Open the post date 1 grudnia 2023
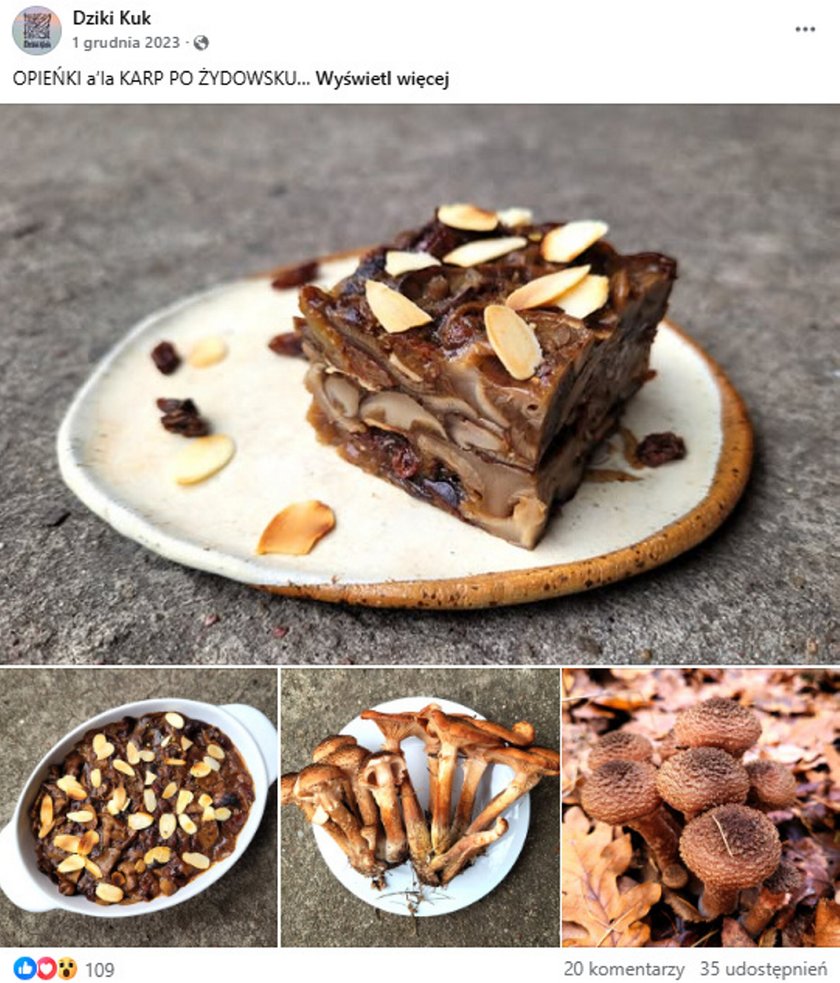The height and width of the screenshot is (983, 840). click(x=126, y=43)
